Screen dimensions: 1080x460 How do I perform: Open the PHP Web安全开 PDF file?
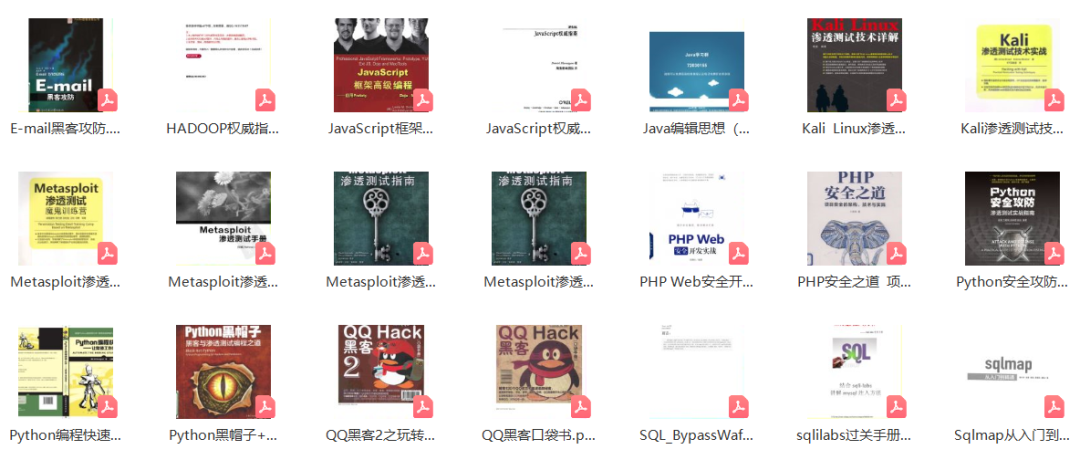tap(697, 219)
